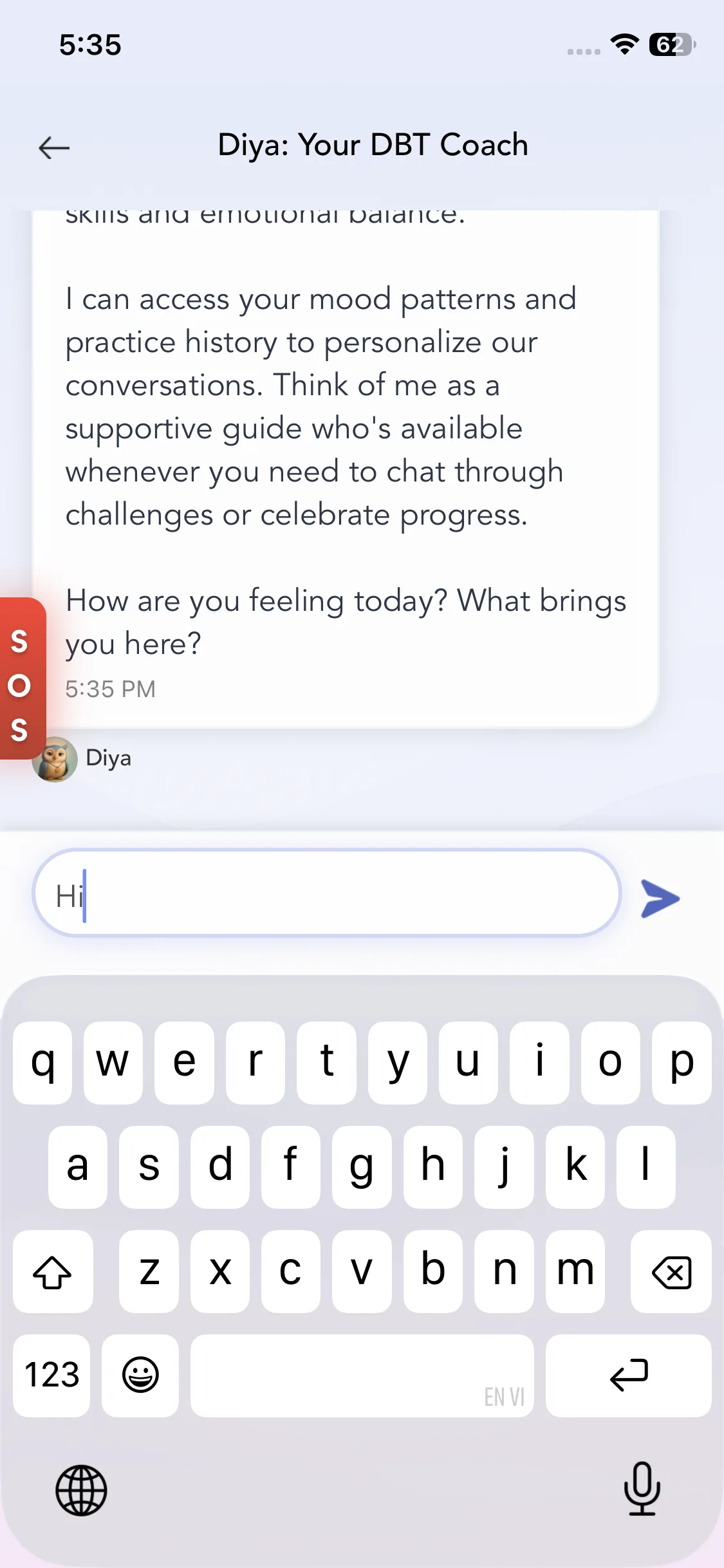Screen dimensions: 724x1568
Task: Tap the message field containing Hi
Action: (327, 893)
